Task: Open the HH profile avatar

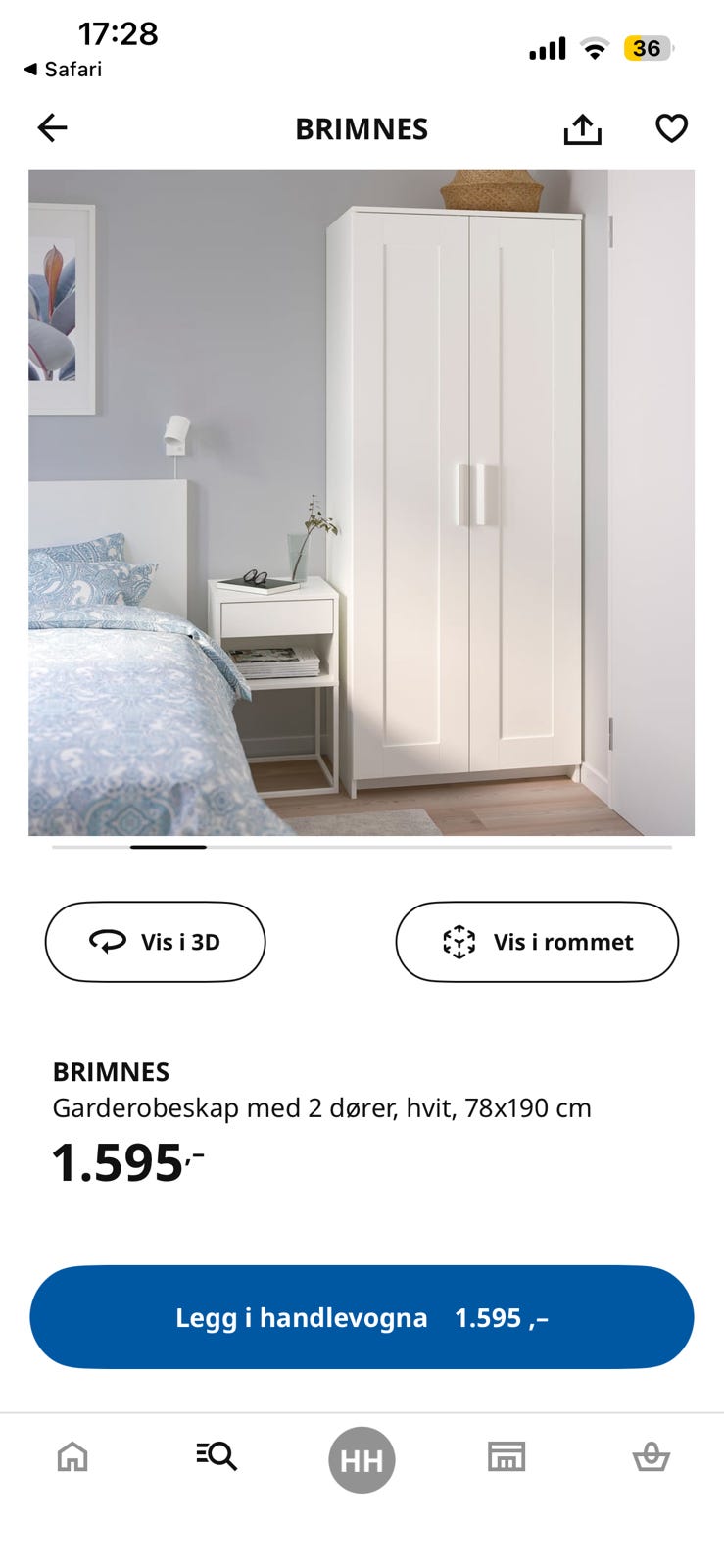Action: [x=362, y=1457]
